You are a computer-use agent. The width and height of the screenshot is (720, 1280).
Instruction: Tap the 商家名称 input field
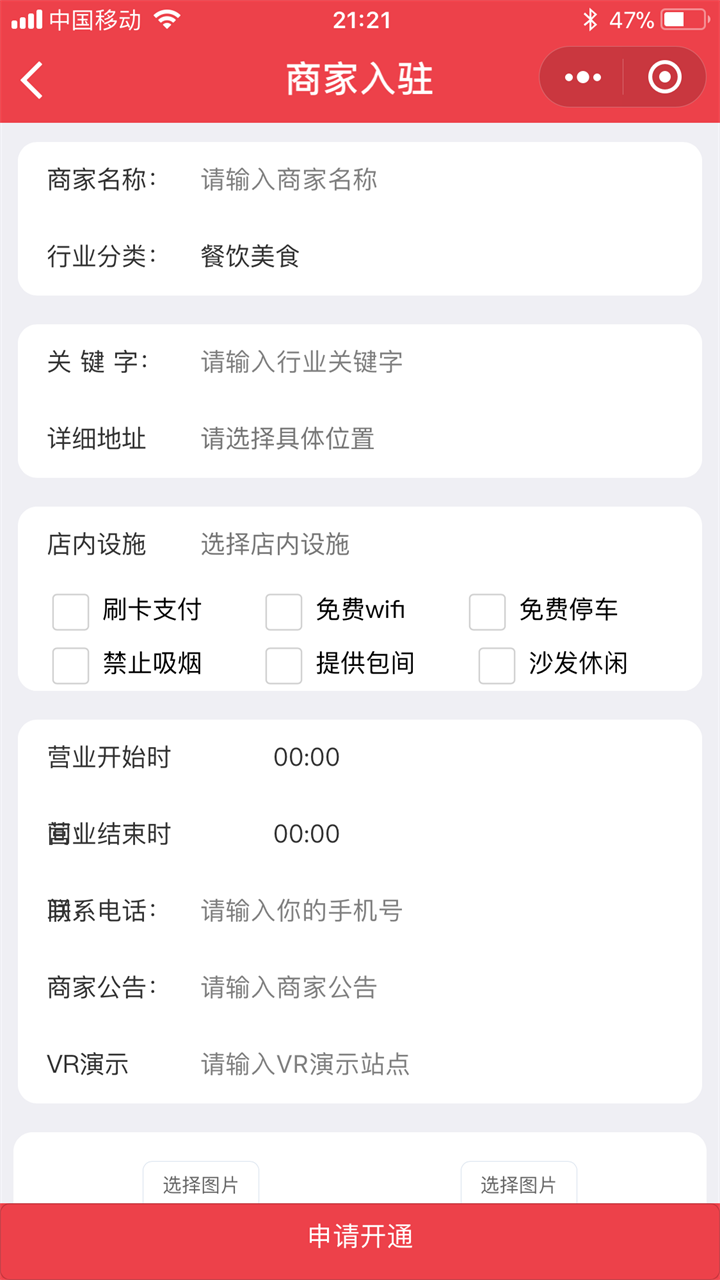[440, 180]
